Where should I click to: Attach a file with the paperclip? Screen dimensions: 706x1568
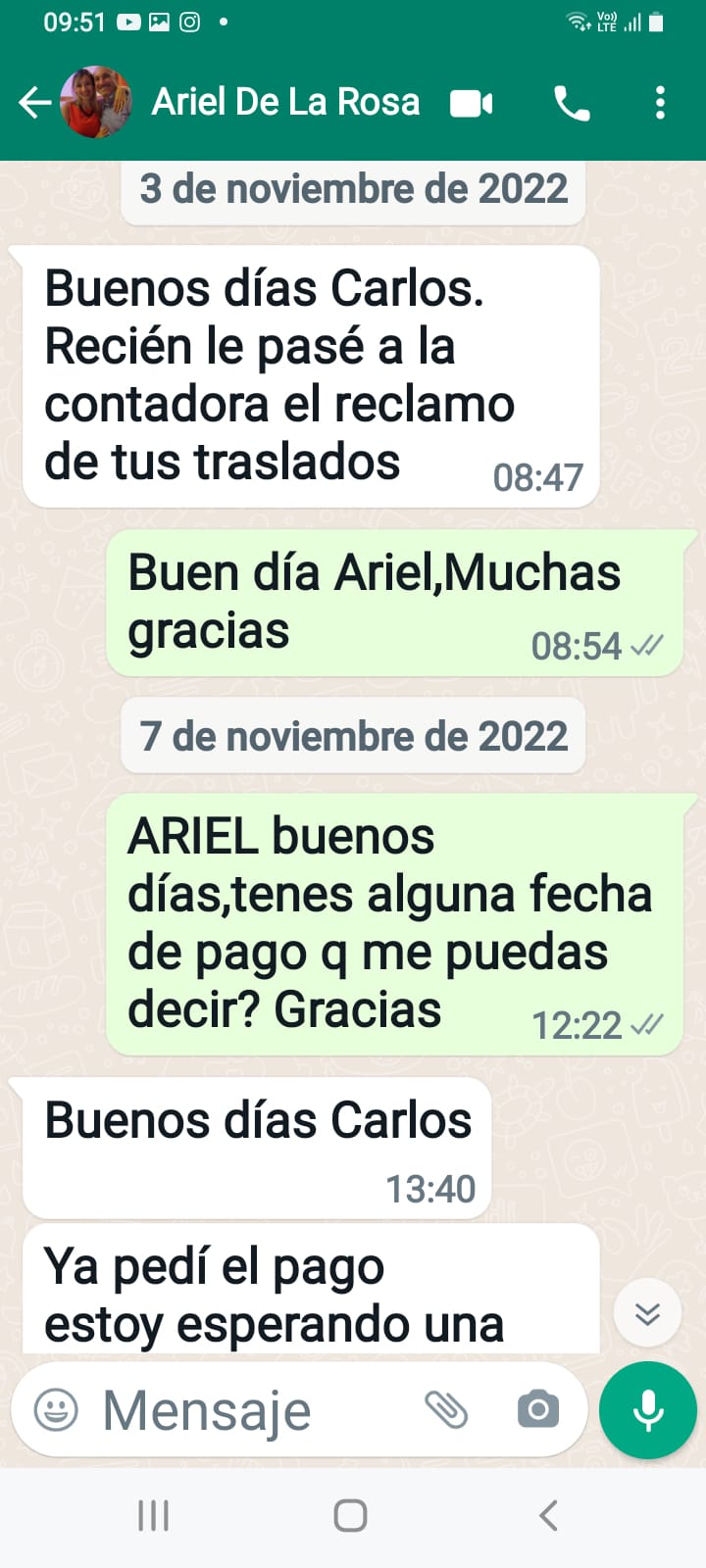[446, 1410]
